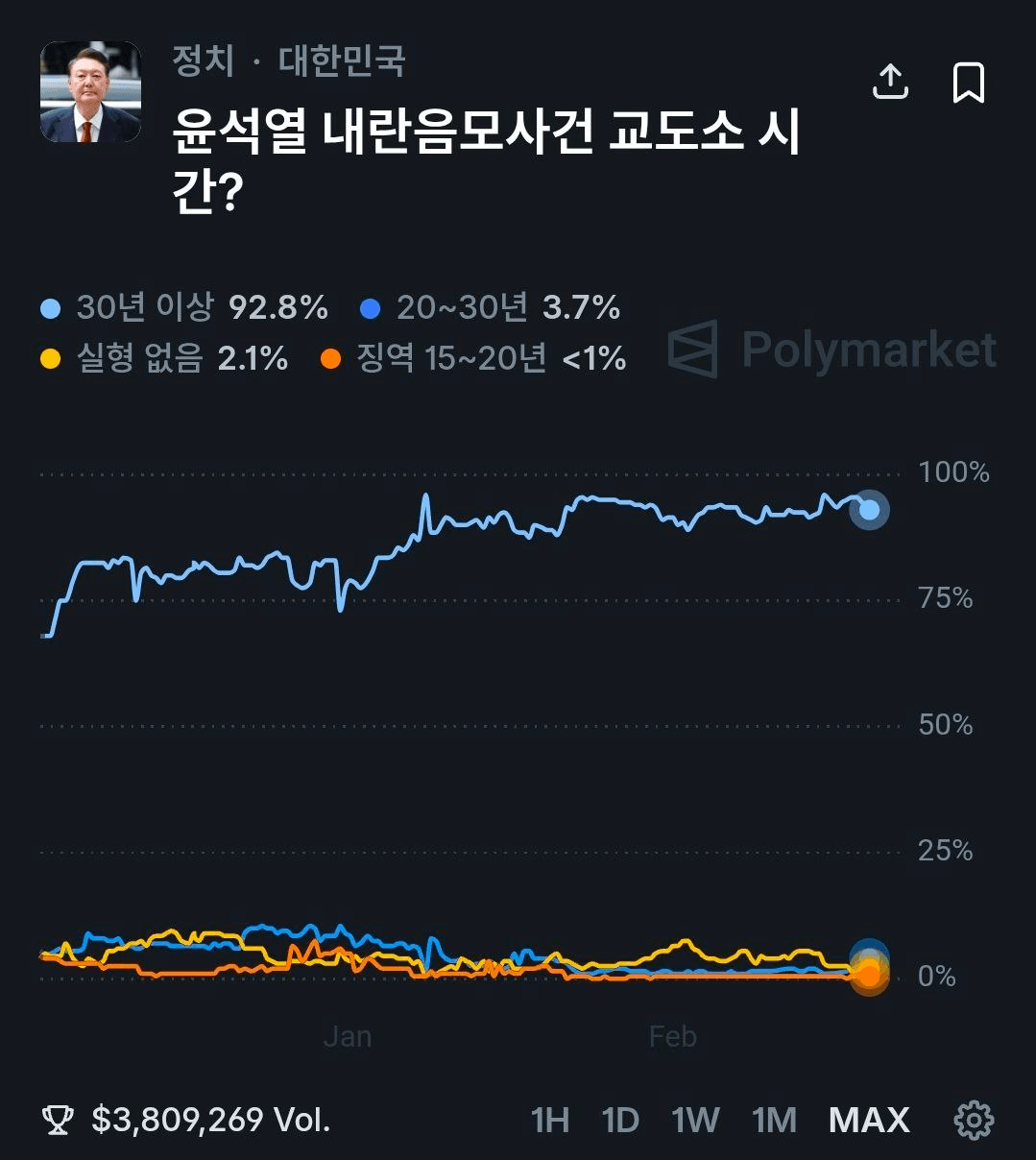Switch chart range to 1D
This screenshot has height=1160, width=1036.
tap(620, 1120)
